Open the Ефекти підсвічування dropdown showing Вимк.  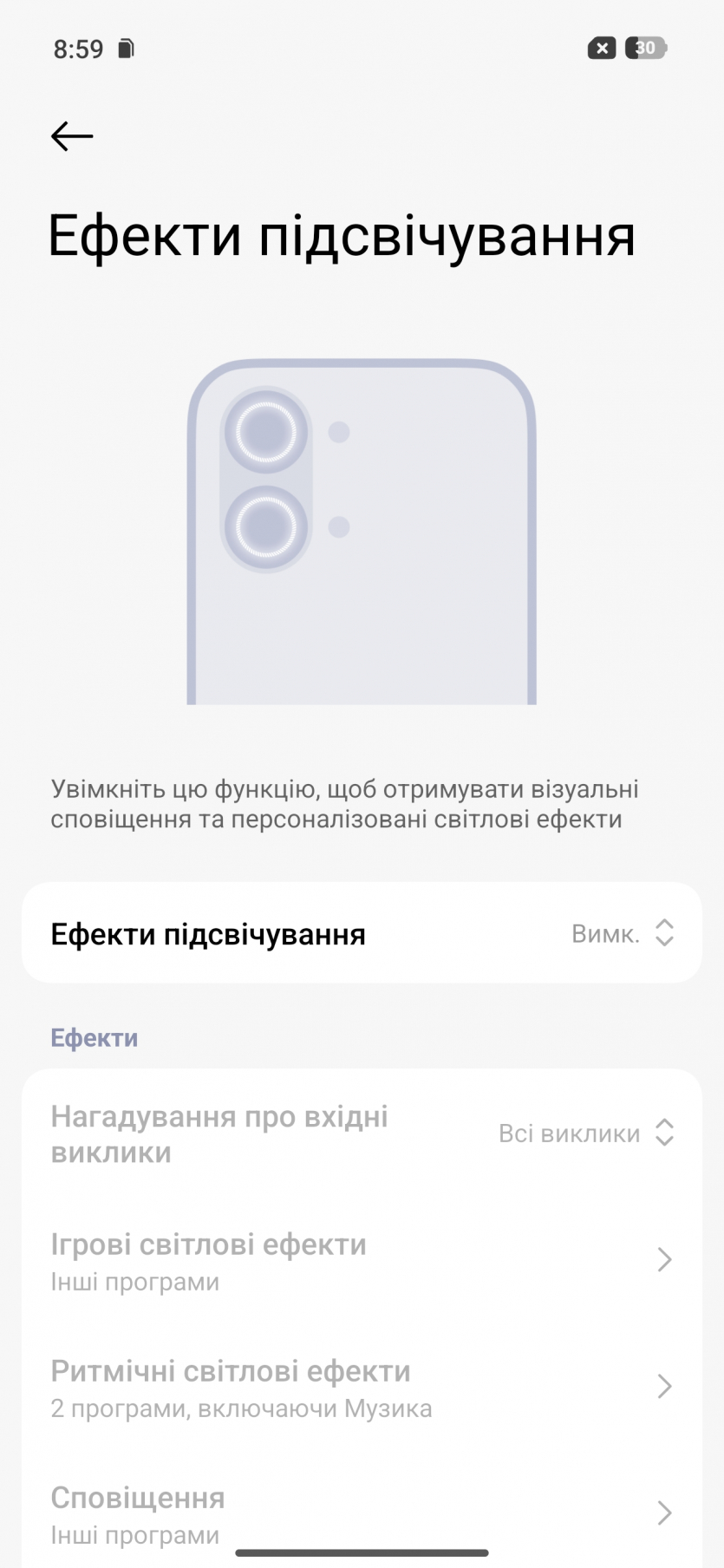click(621, 933)
